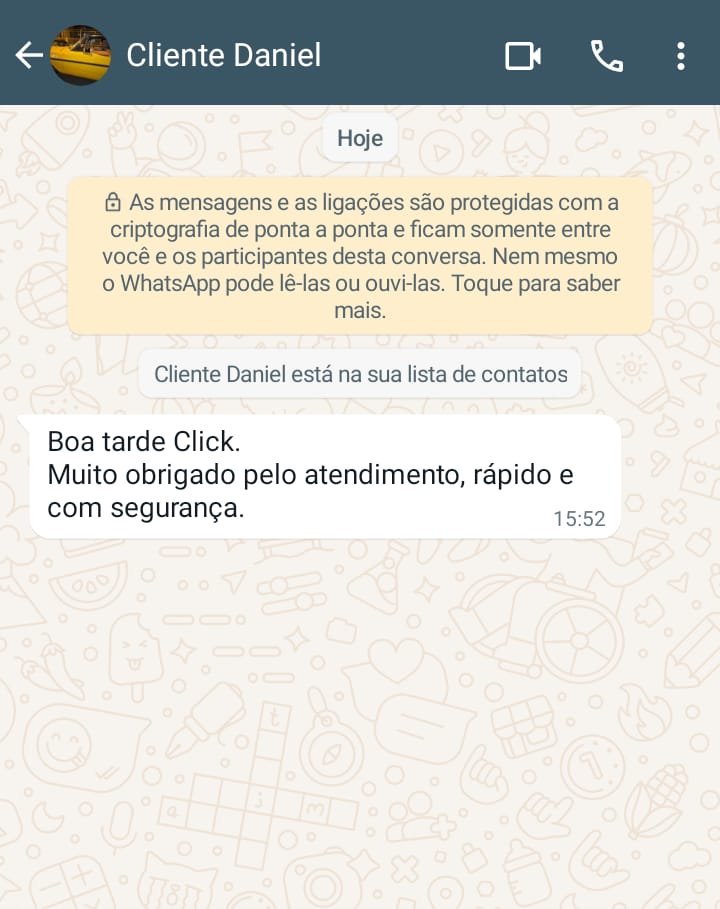This screenshot has width=720, height=909.
Task: Tap the video camera icon in the toolbar
Action: tap(522, 56)
